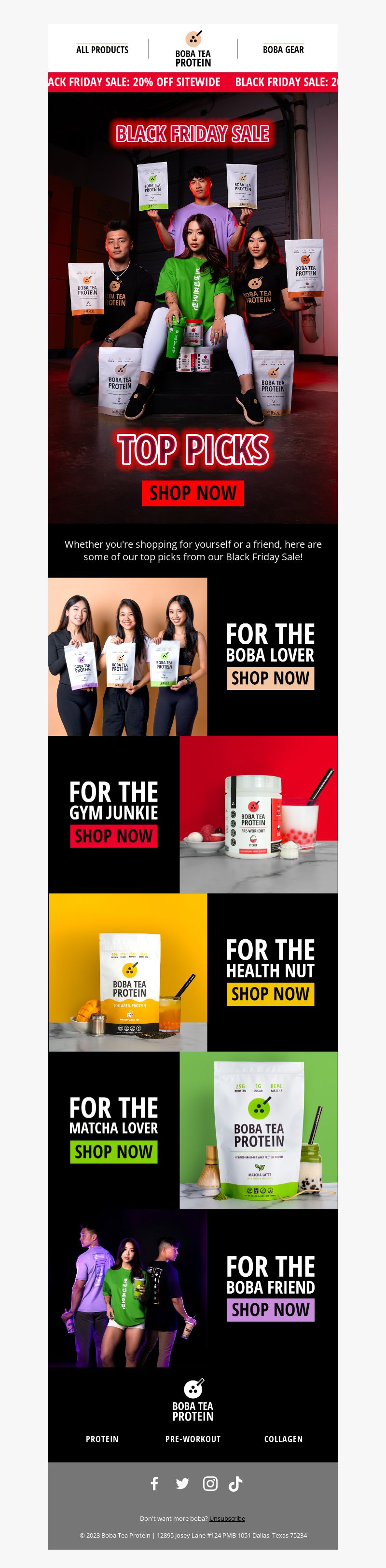Shop now for the Boba Lover

pos(270,678)
